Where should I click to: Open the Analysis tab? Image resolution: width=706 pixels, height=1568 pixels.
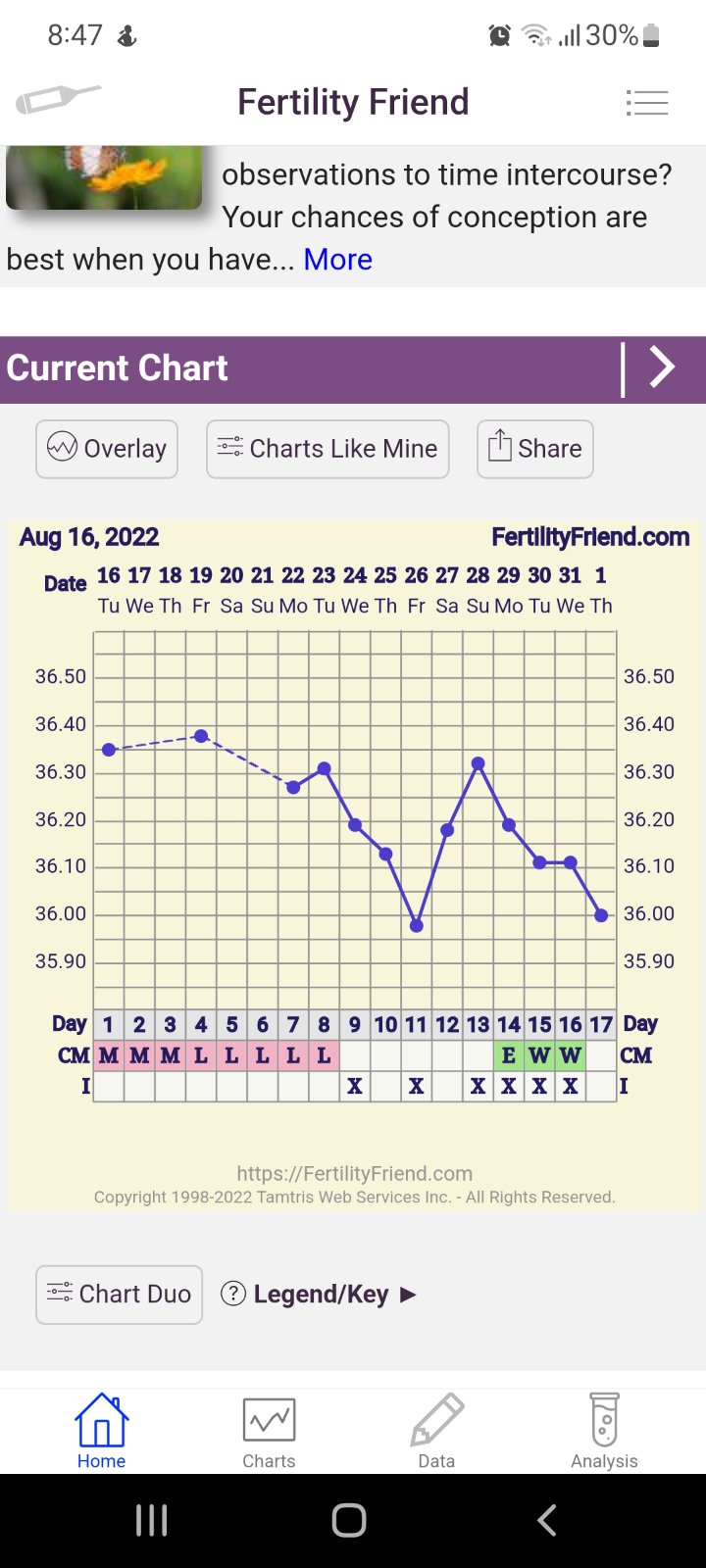(x=604, y=1431)
